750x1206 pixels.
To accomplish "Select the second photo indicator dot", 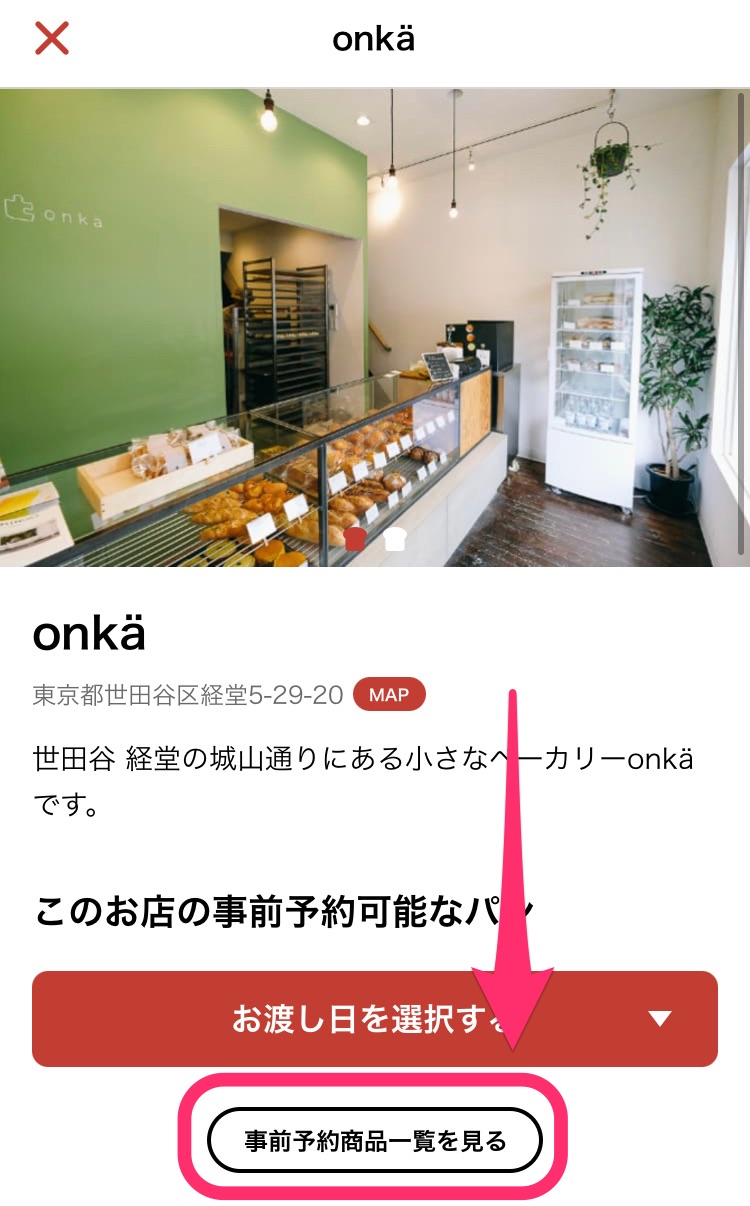I will pos(395,541).
